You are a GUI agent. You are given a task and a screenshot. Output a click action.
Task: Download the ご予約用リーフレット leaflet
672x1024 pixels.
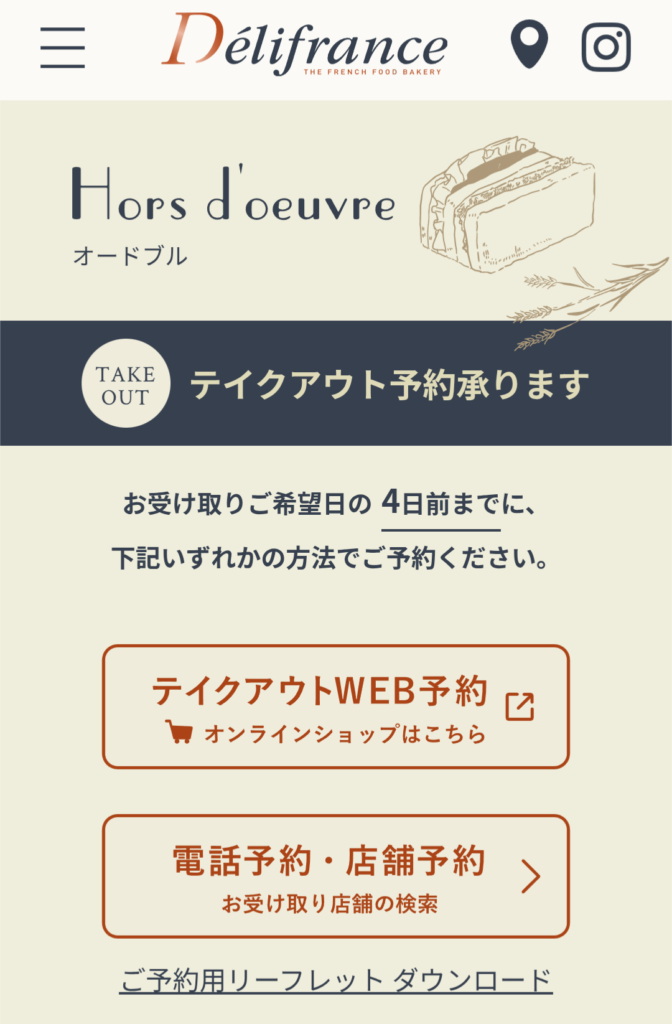[336, 979]
